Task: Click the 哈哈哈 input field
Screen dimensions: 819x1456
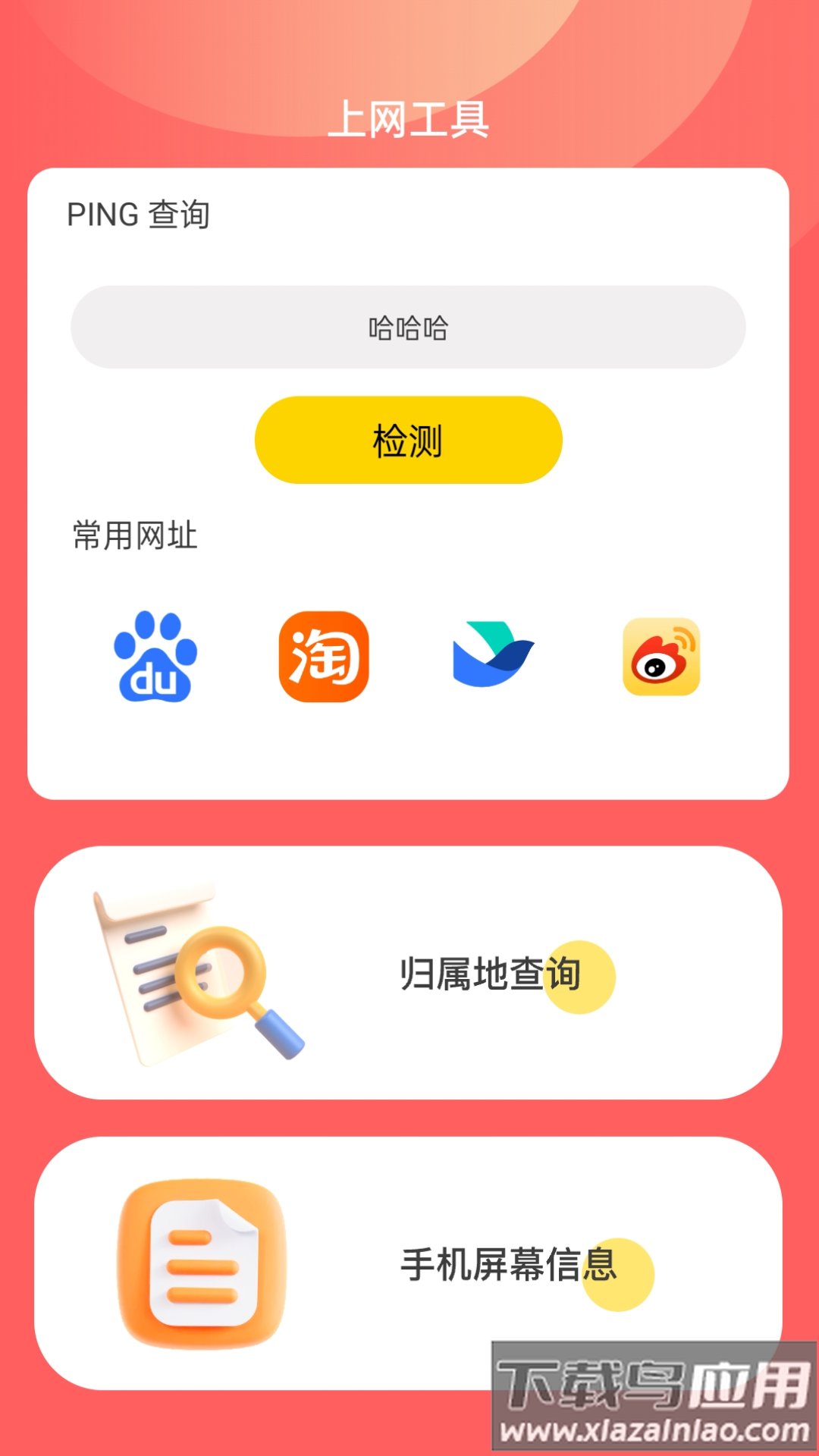Action: [409, 326]
